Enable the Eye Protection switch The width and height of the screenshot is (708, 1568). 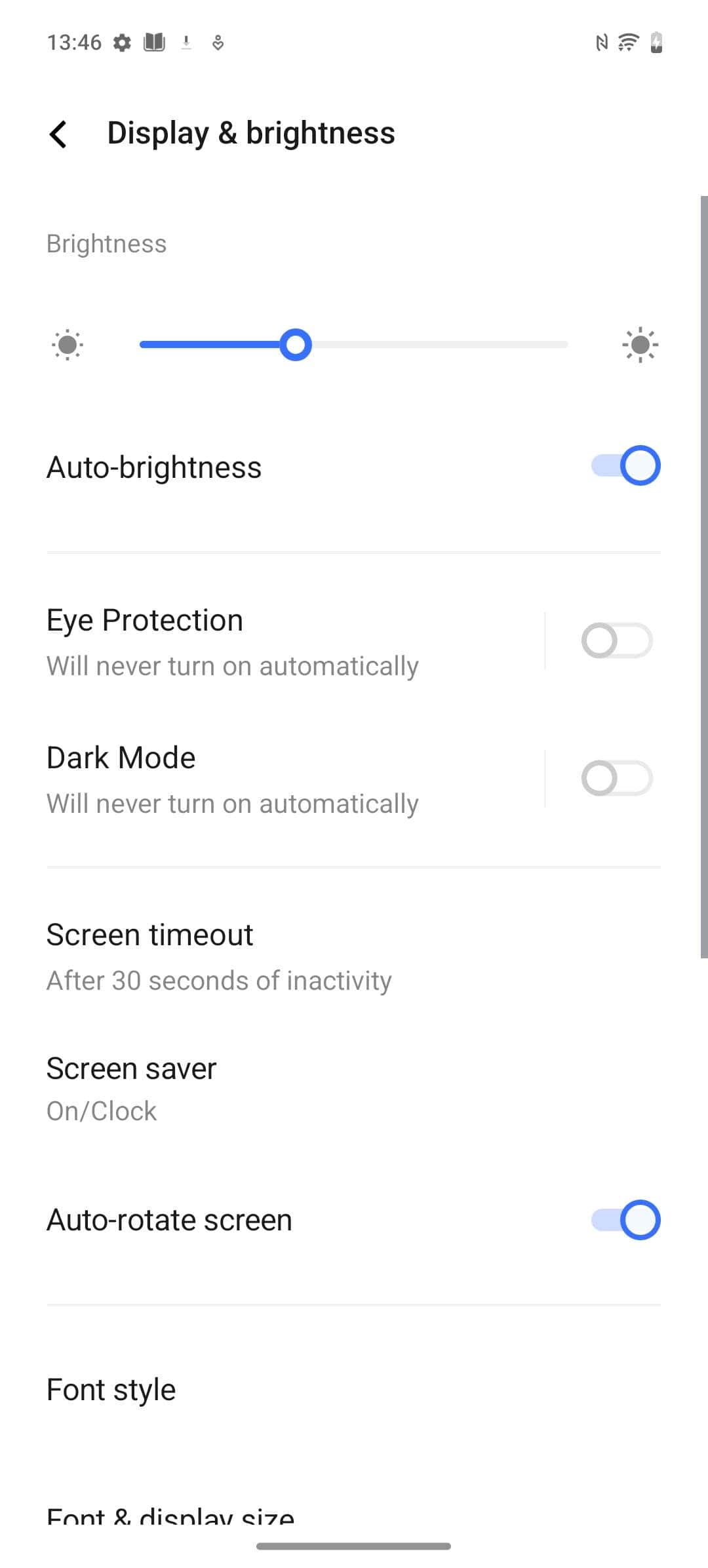617,640
